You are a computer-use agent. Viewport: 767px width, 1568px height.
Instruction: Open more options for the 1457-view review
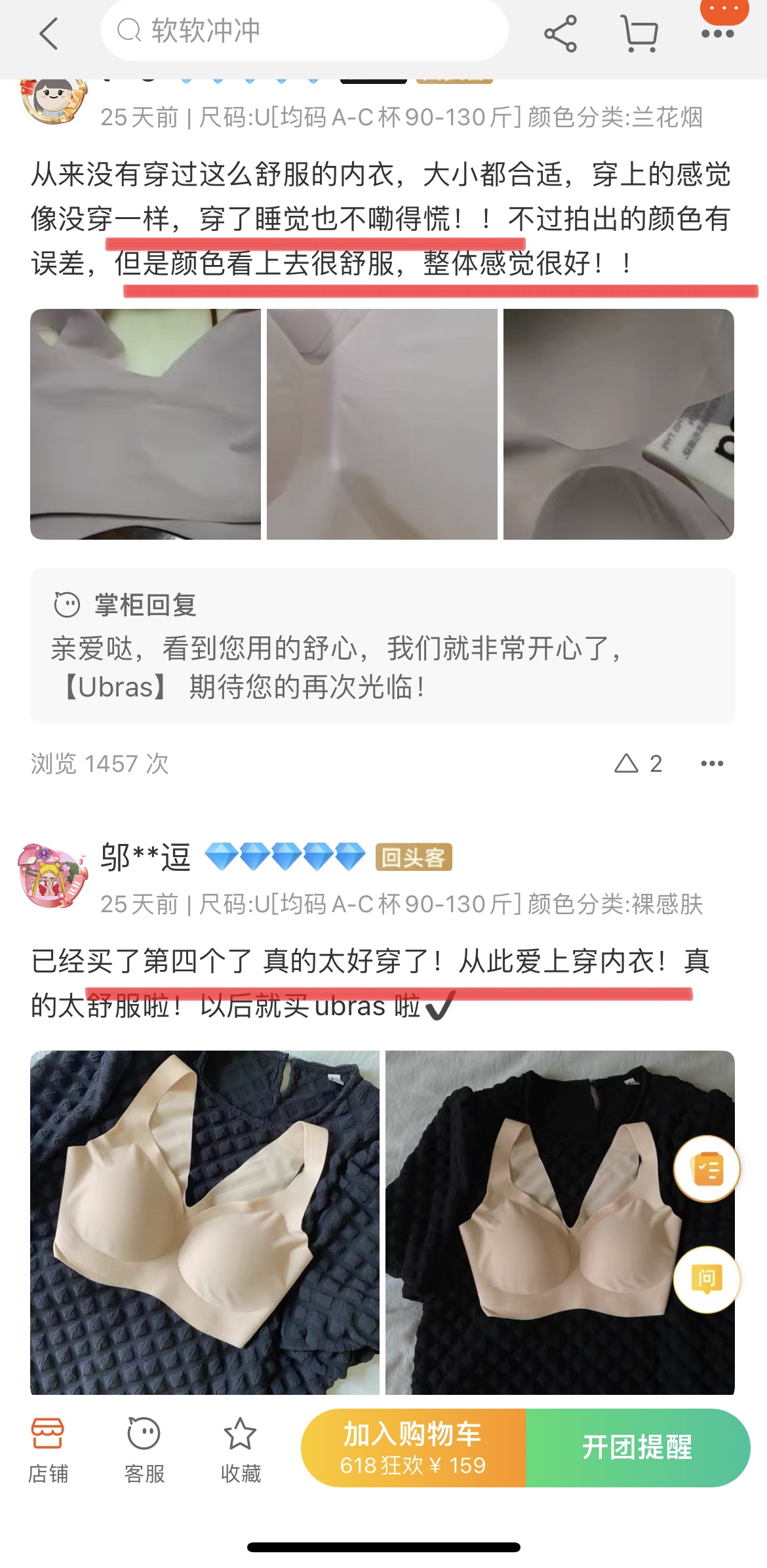point(712,763)
